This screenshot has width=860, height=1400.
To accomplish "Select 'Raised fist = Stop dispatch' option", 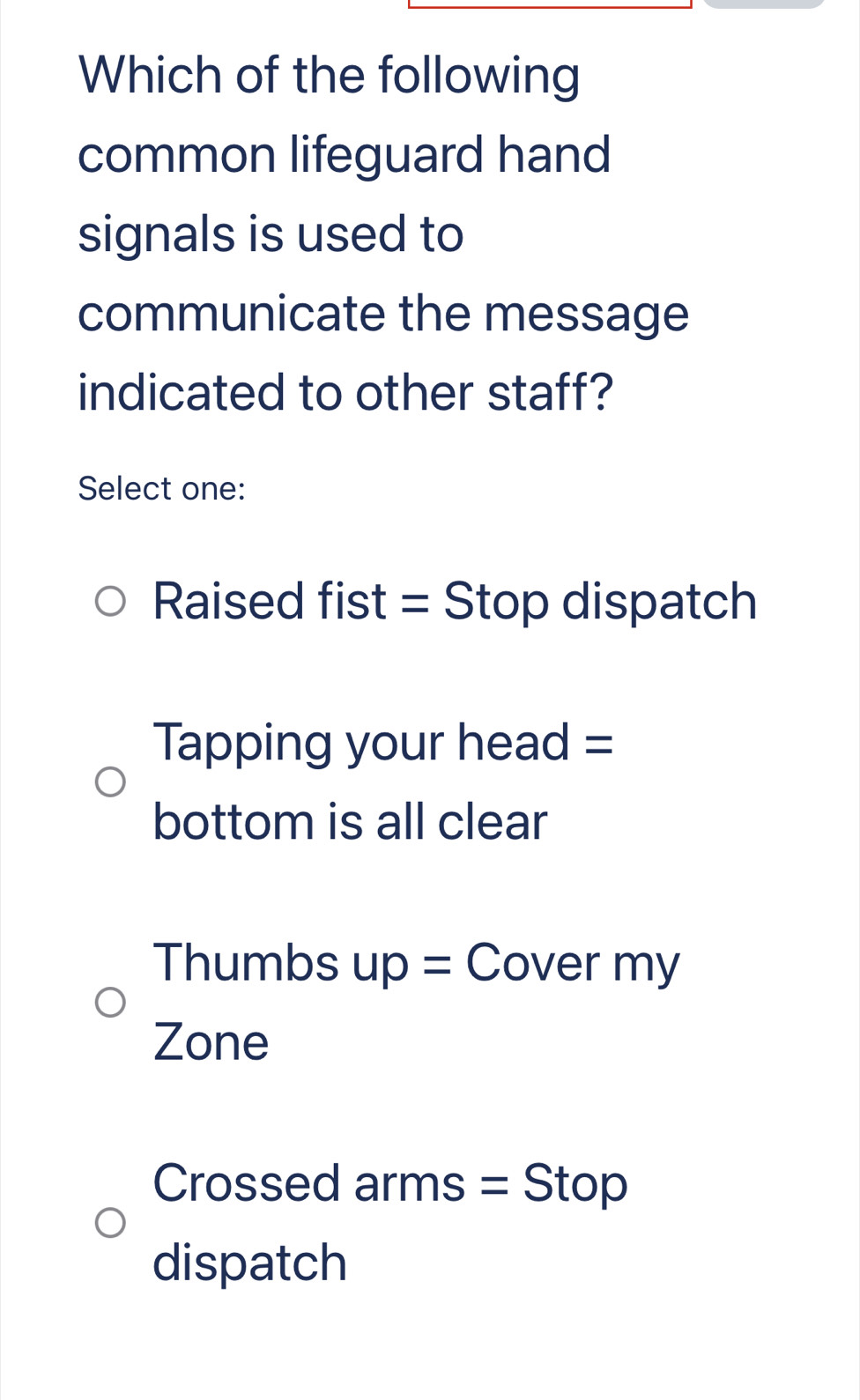I will pyautogui.click(x=110, y=603).
